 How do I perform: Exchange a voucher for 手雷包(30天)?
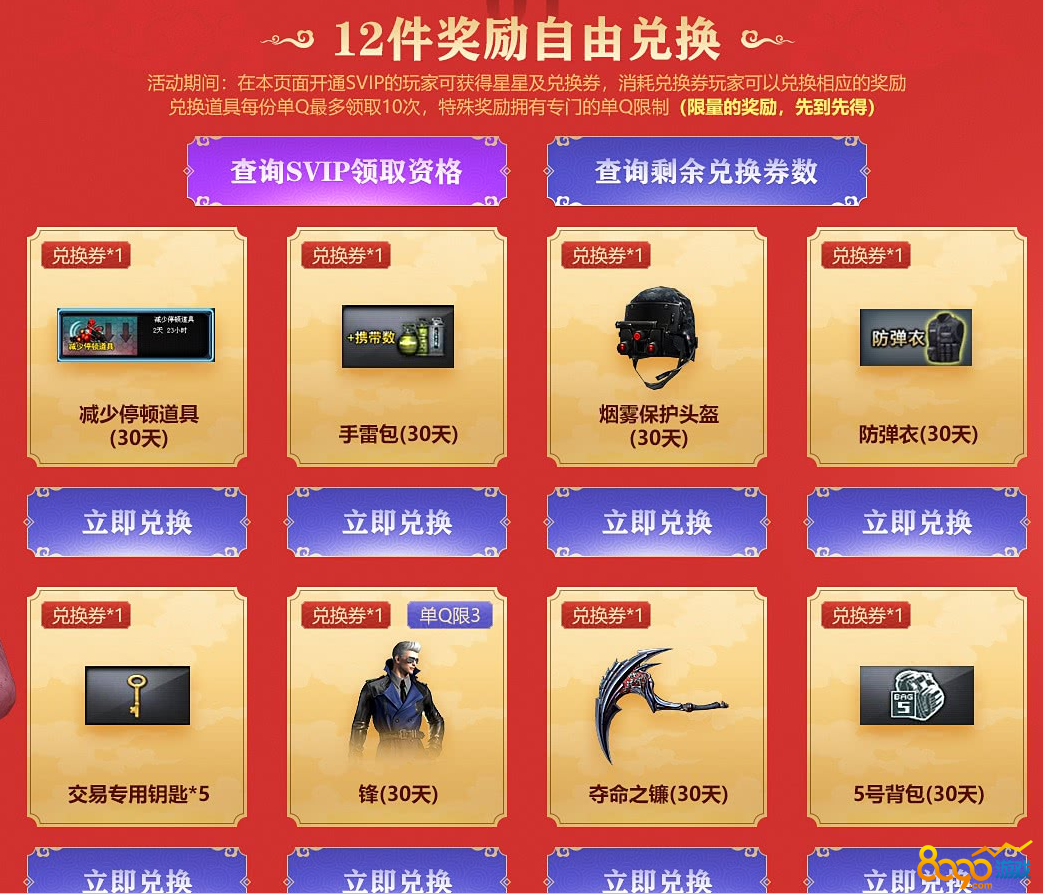(x=397, y=522)
